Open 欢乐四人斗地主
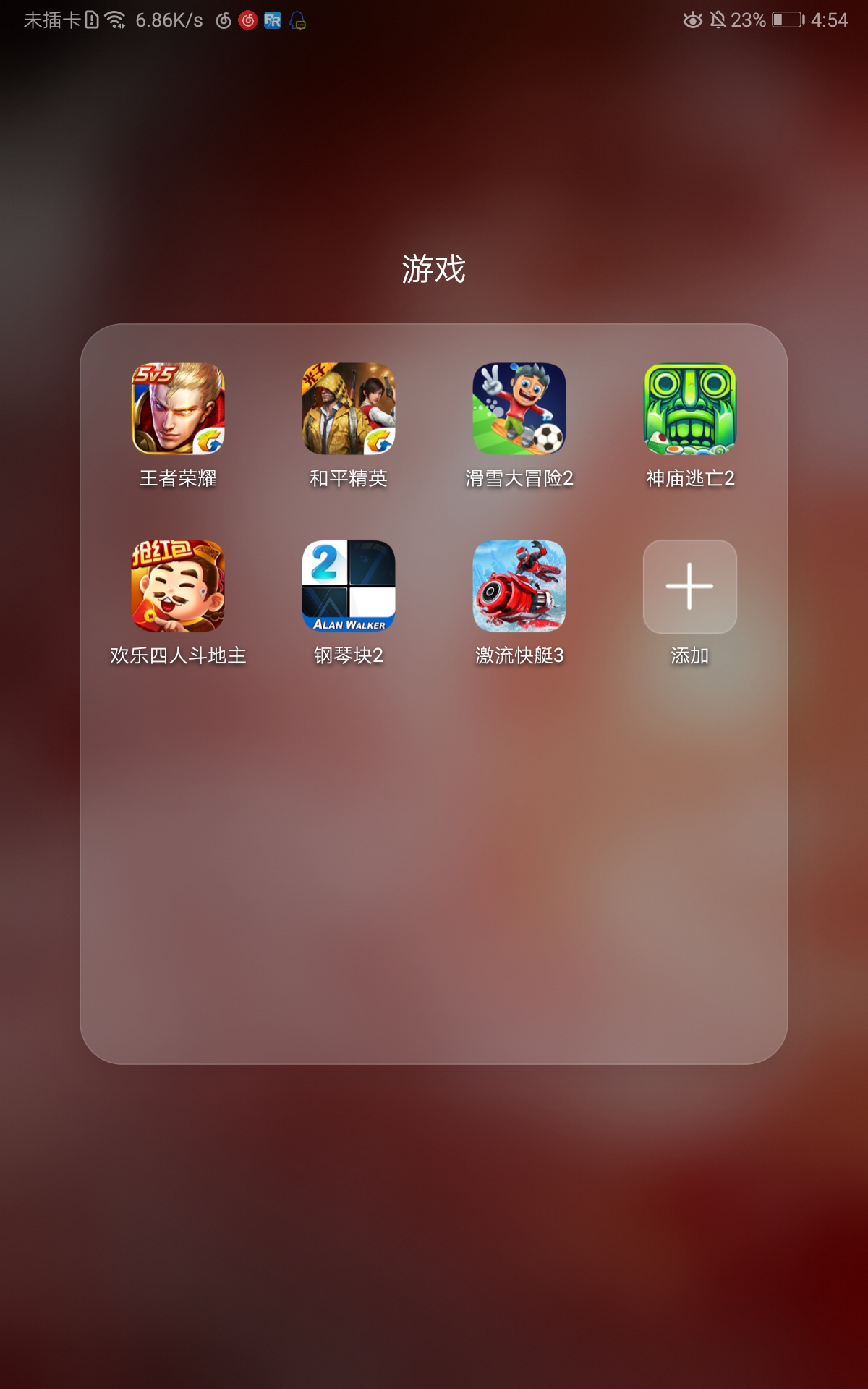Image resolution: width=868 pixels, height=1389 pixels. click(x=178, y=587)
